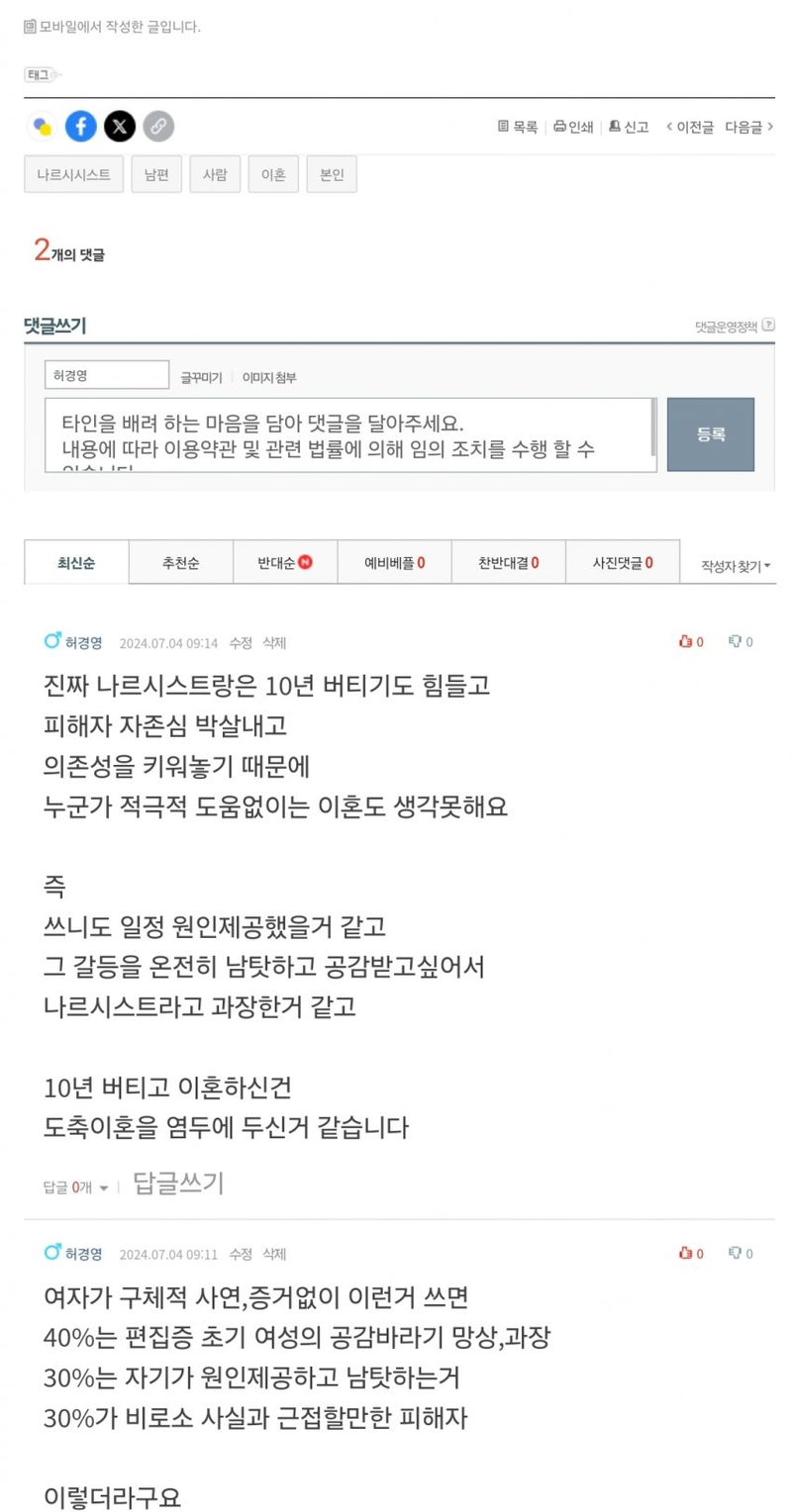Image resolution: width=792 pixels, height=1512 pixels.
Task: Open the 목록 list link
Action: tap(518, 127)
